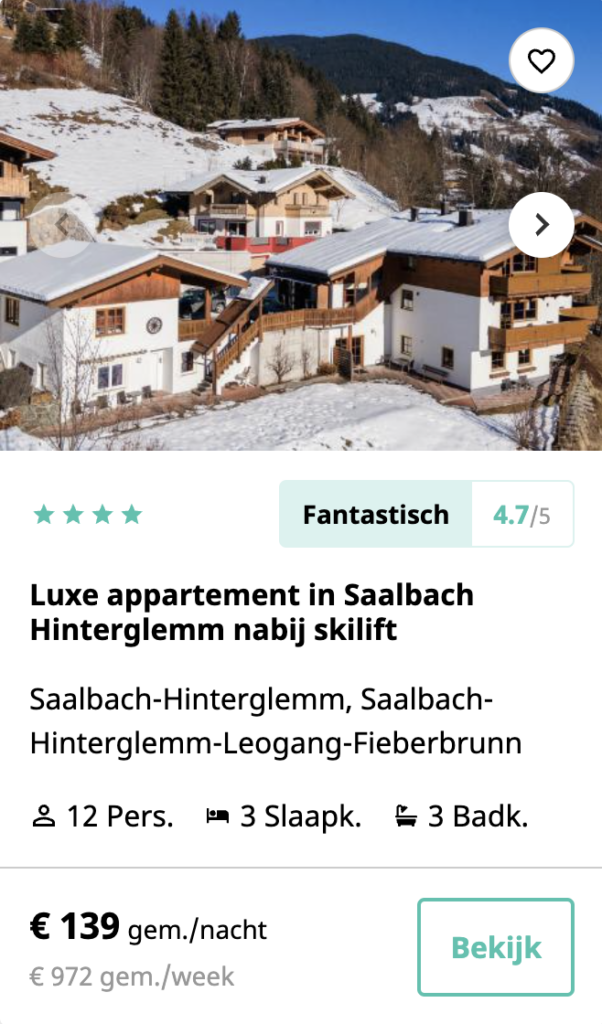Show the next photo of the apartment
This screenshot has width=602, height=1024.
coord(541,225)
